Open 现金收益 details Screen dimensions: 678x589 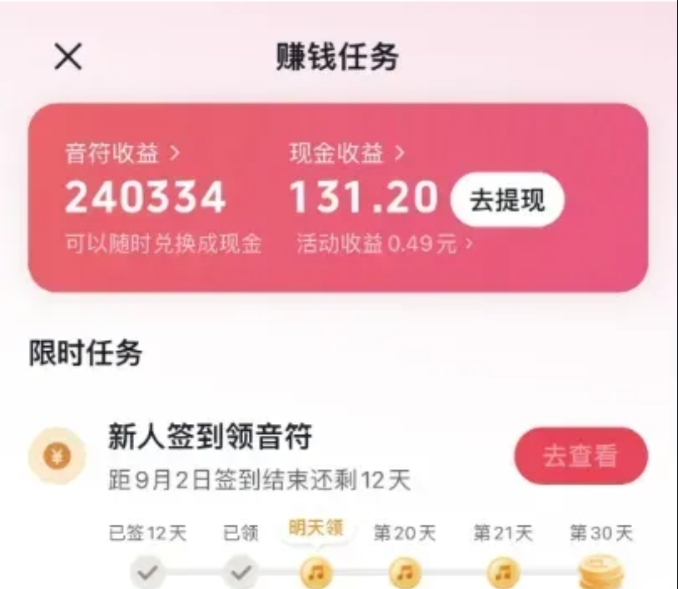347,154
